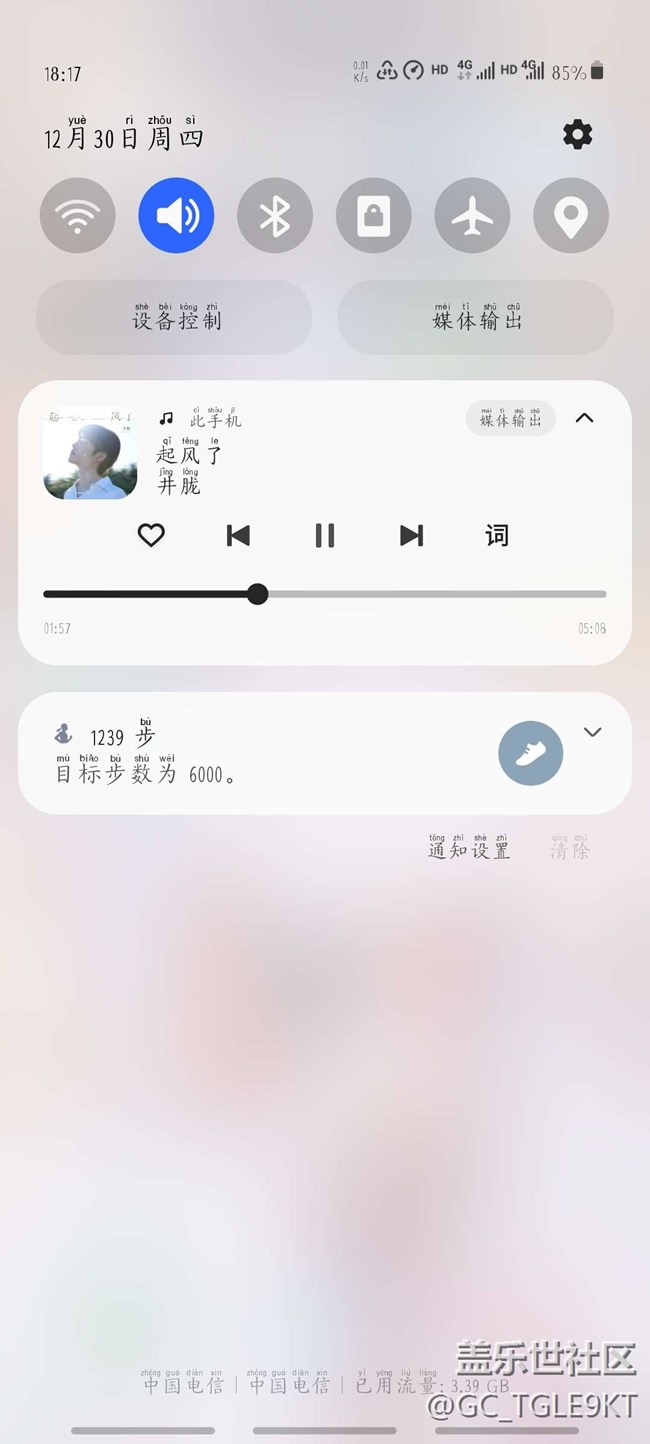This screenshot has width=650, height=1444.
Task: Tap the song progress bar
Action: click(x=400, y=594)
